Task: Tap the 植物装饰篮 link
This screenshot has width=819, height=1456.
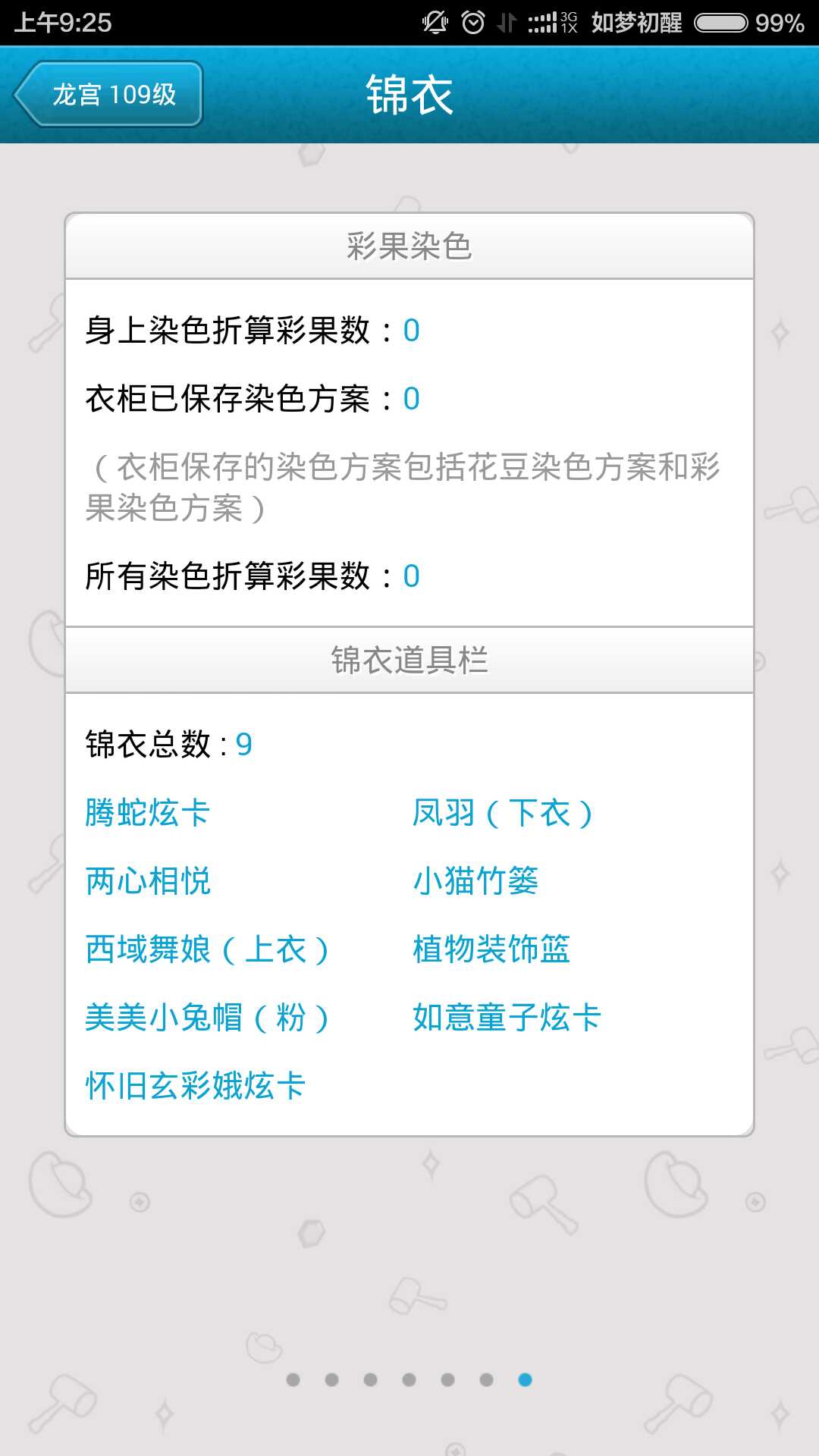Action: point(491,949)
